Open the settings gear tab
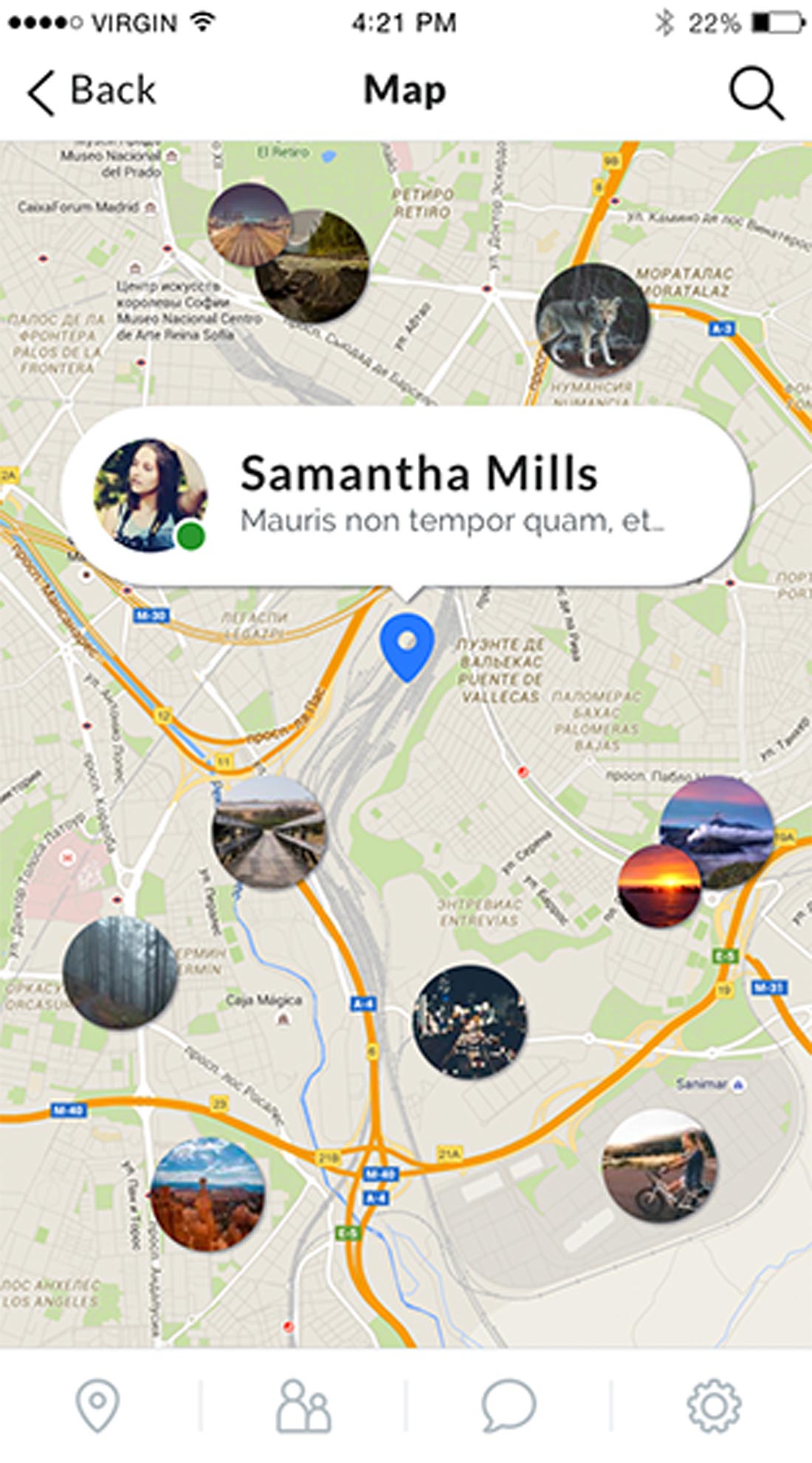Screen dimensions: 812x1463 (x=713, y=1405)
